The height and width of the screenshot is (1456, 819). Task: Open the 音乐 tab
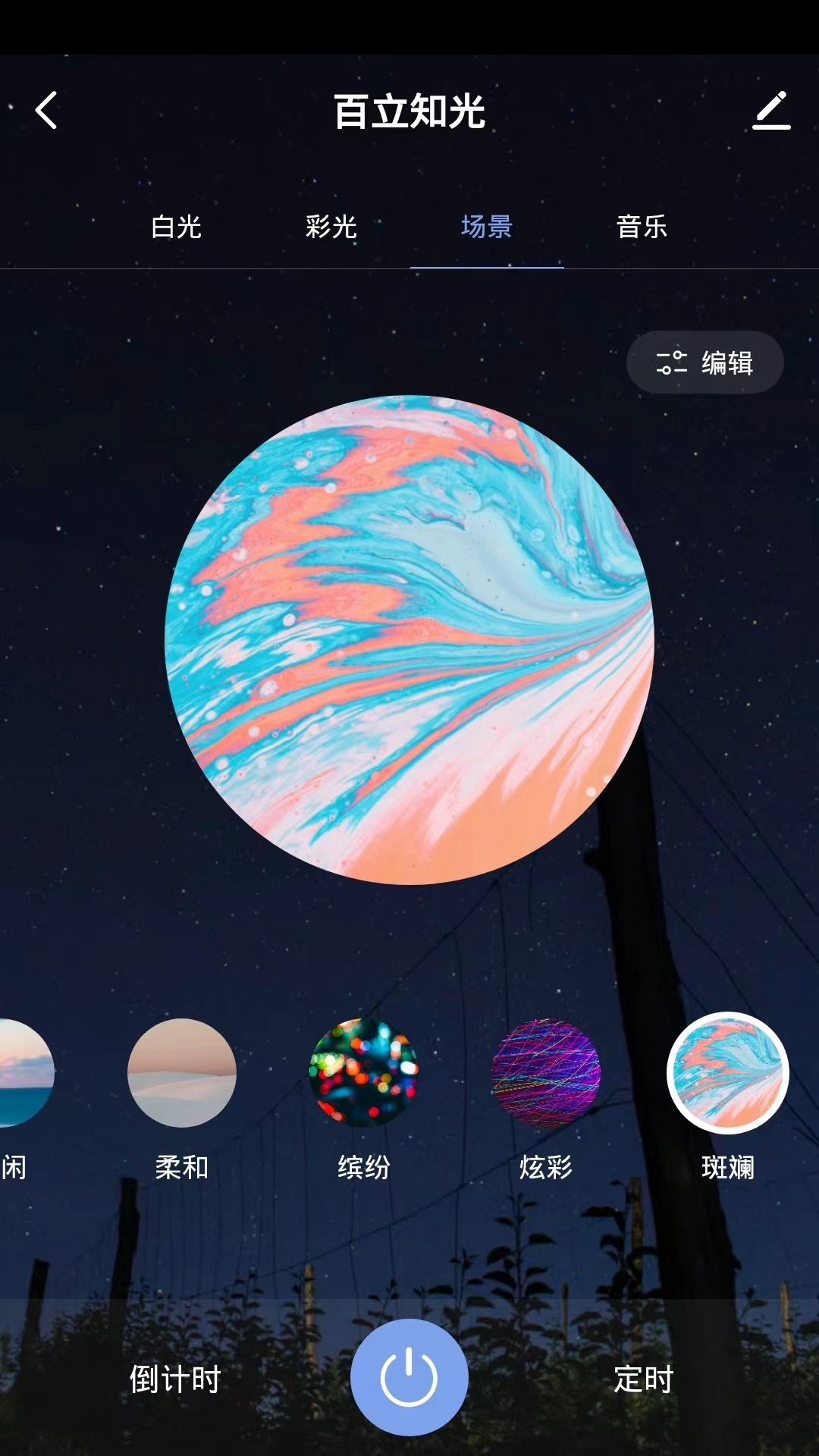tap(642, 227)
